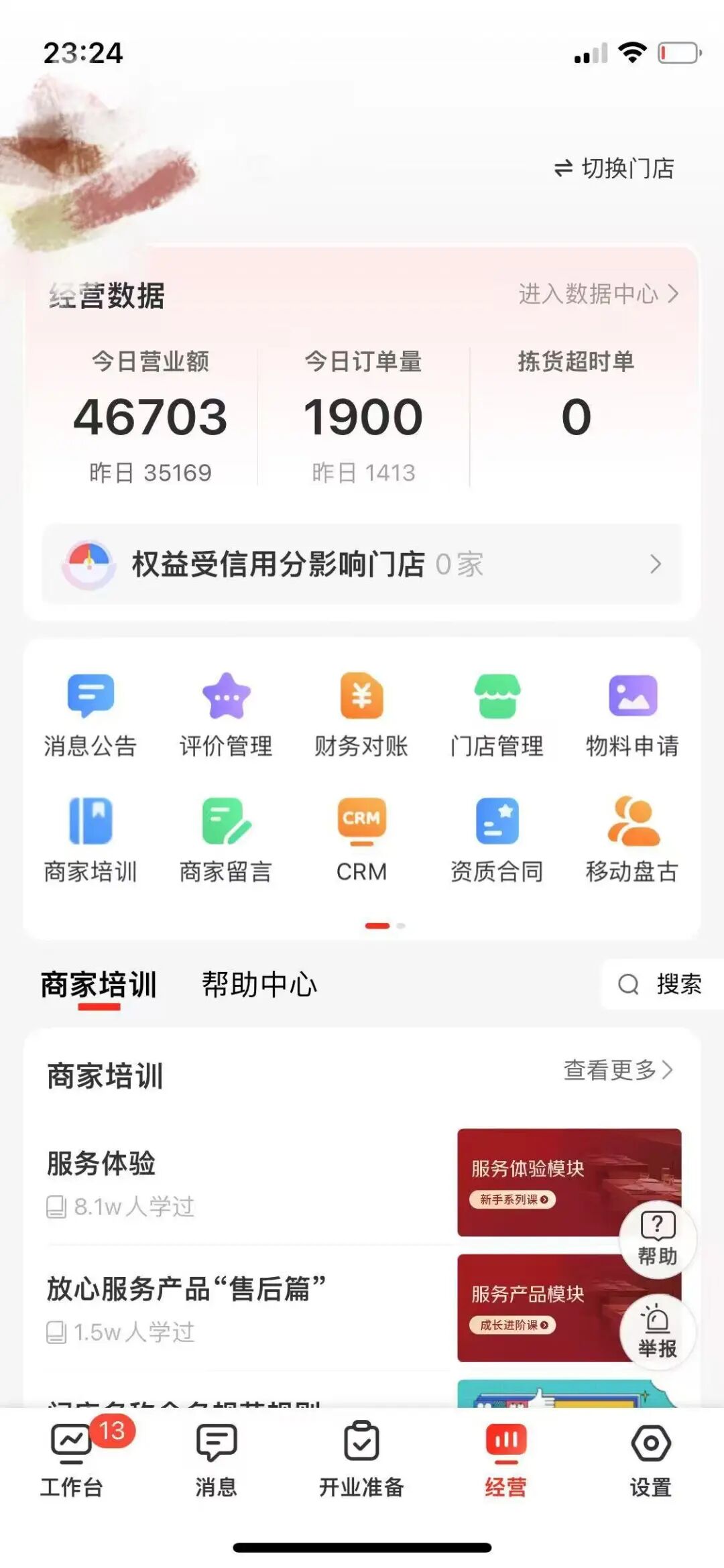The width and height of the screenshot is (724, 1568).
Task: Open 评价管理 review management
Action: pyautogui.click(x=226, y=715)
